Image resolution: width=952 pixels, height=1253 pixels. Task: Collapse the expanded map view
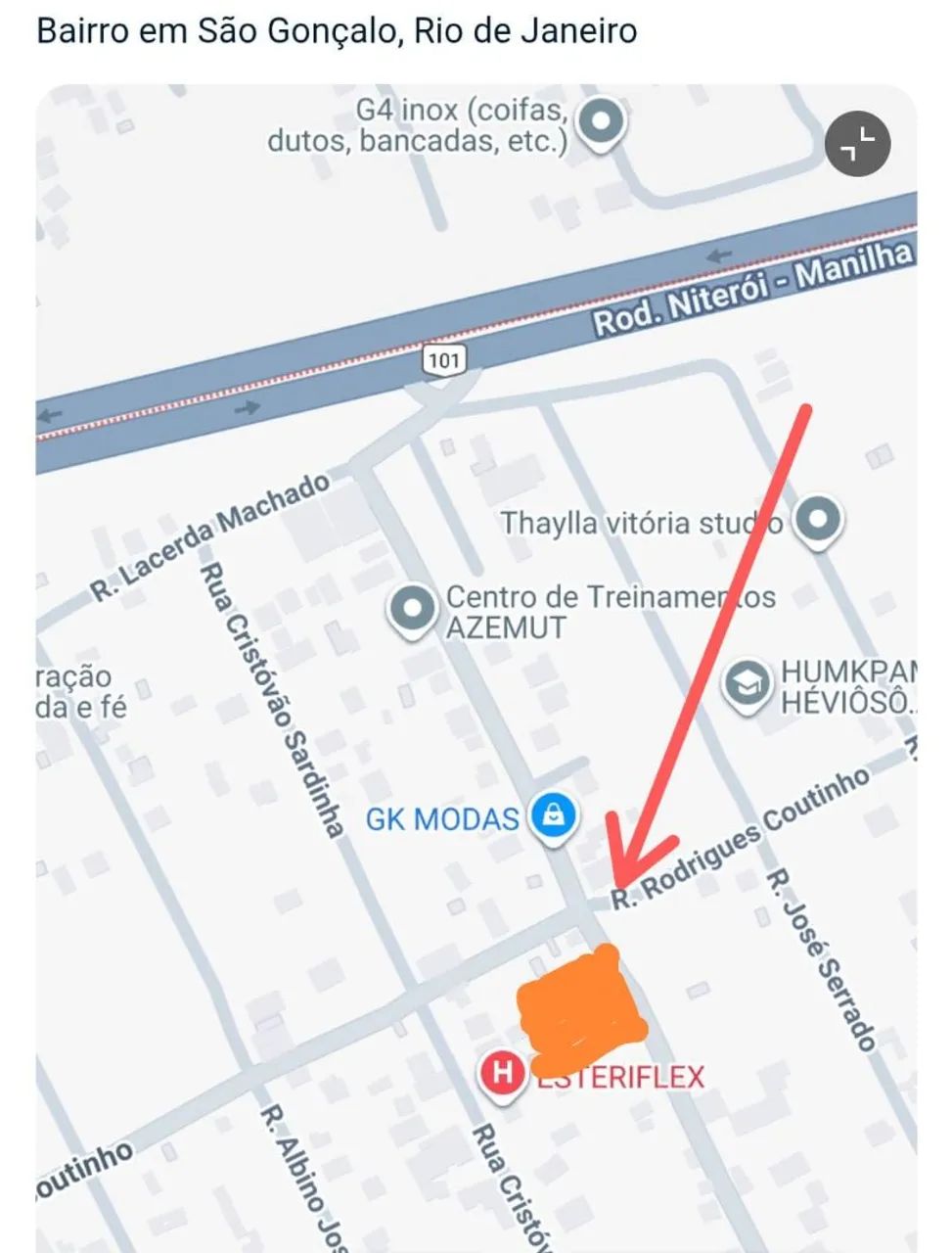(x=857, y=144)
